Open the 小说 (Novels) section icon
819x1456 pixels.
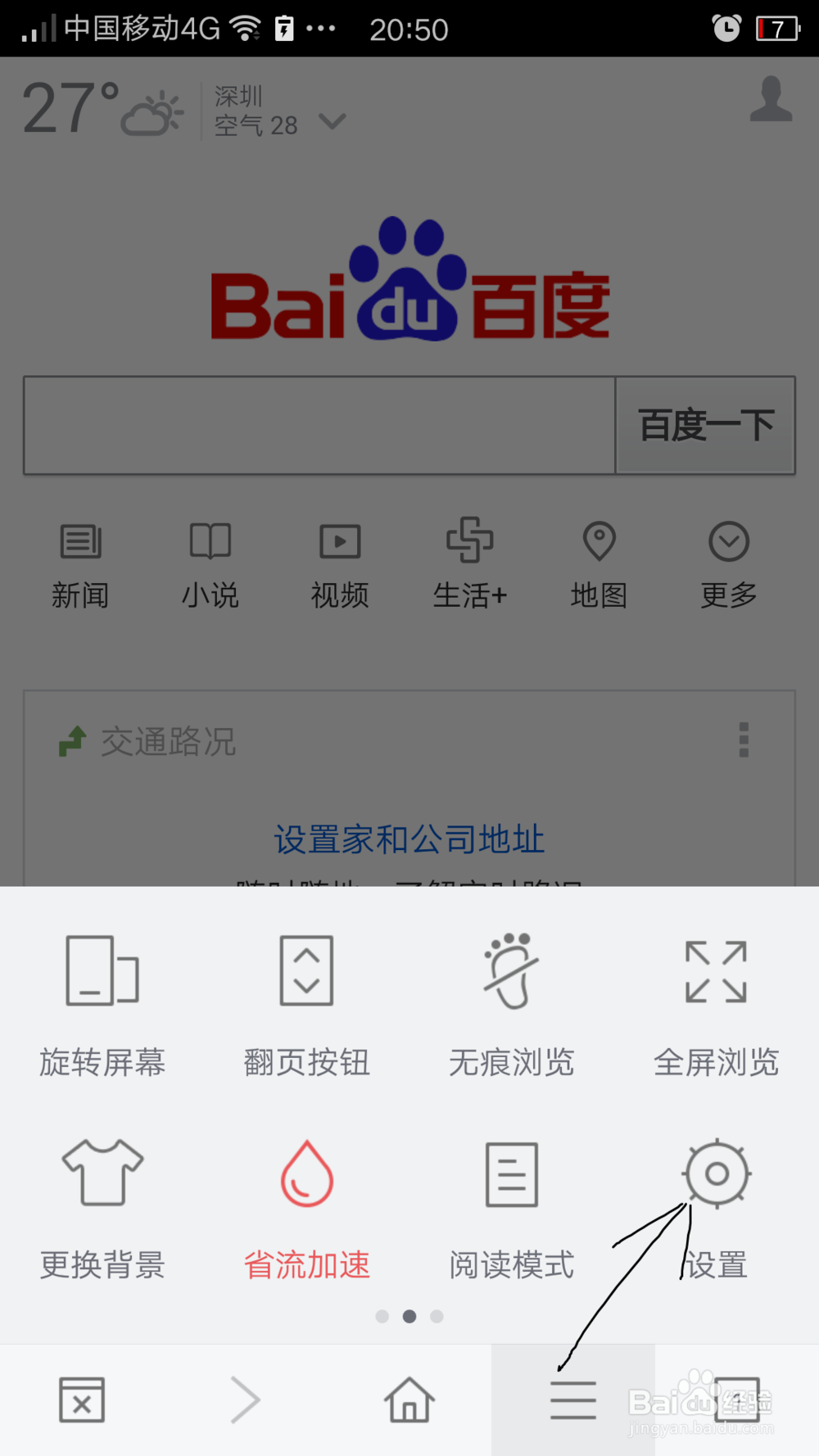coord(210,561)
